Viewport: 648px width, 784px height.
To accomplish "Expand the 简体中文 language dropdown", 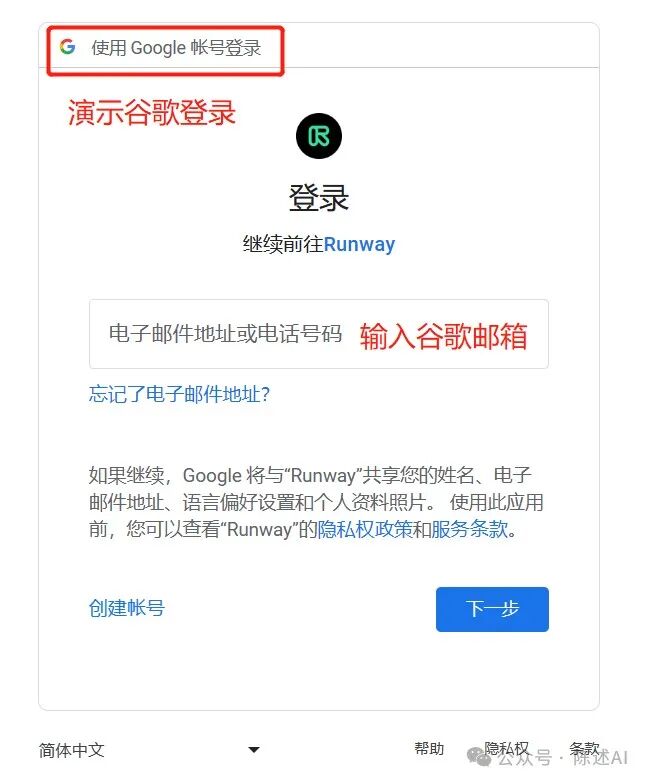I will pos(150,750).
